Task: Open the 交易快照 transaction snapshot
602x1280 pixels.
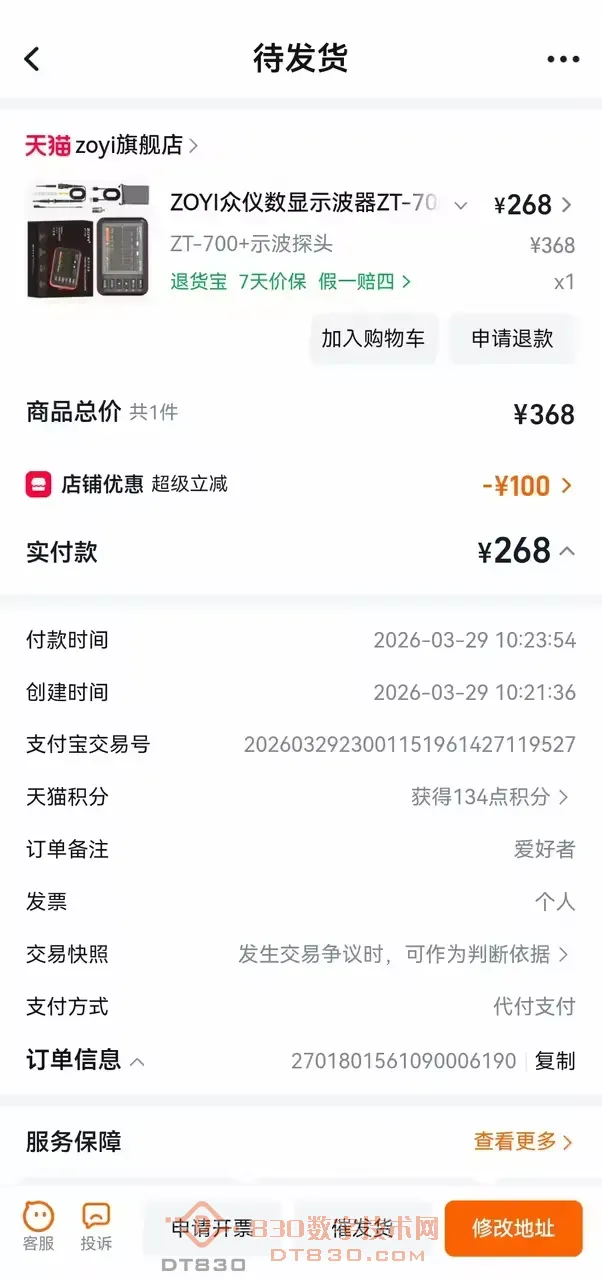Action: [403, 955]
